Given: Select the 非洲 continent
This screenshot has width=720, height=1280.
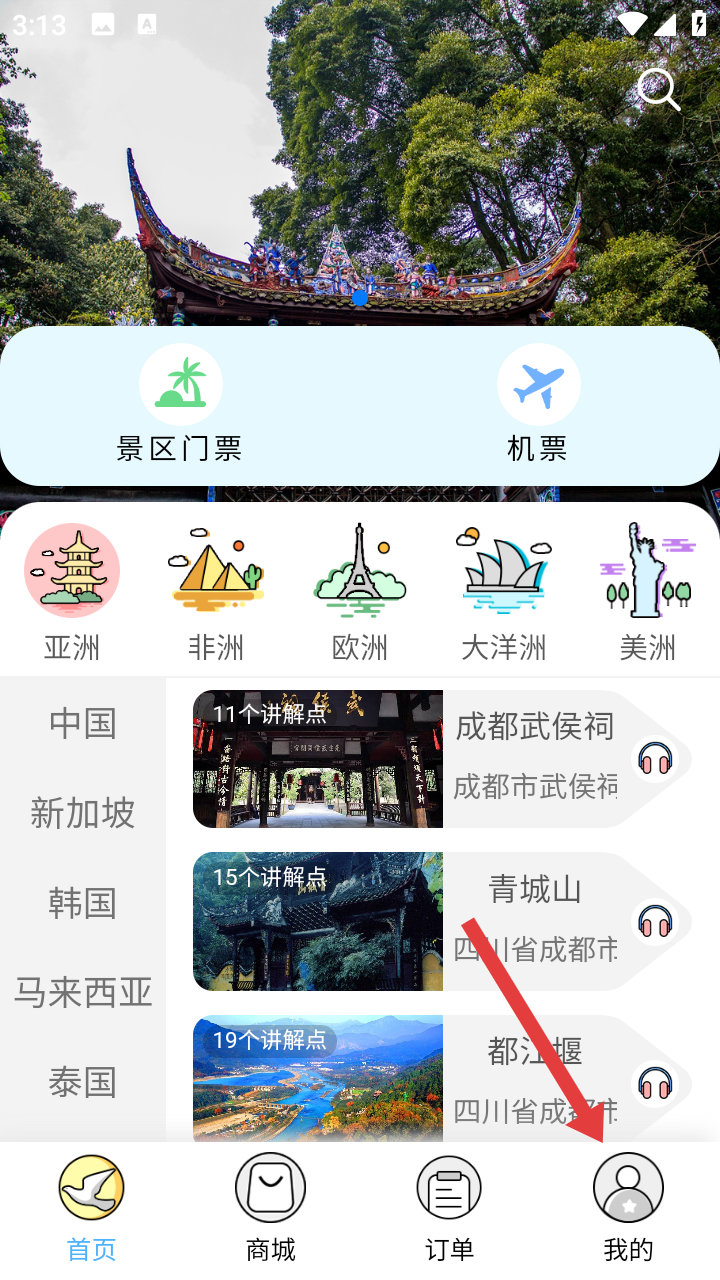Looking at the screenshot, I should (x=216, y=592).
